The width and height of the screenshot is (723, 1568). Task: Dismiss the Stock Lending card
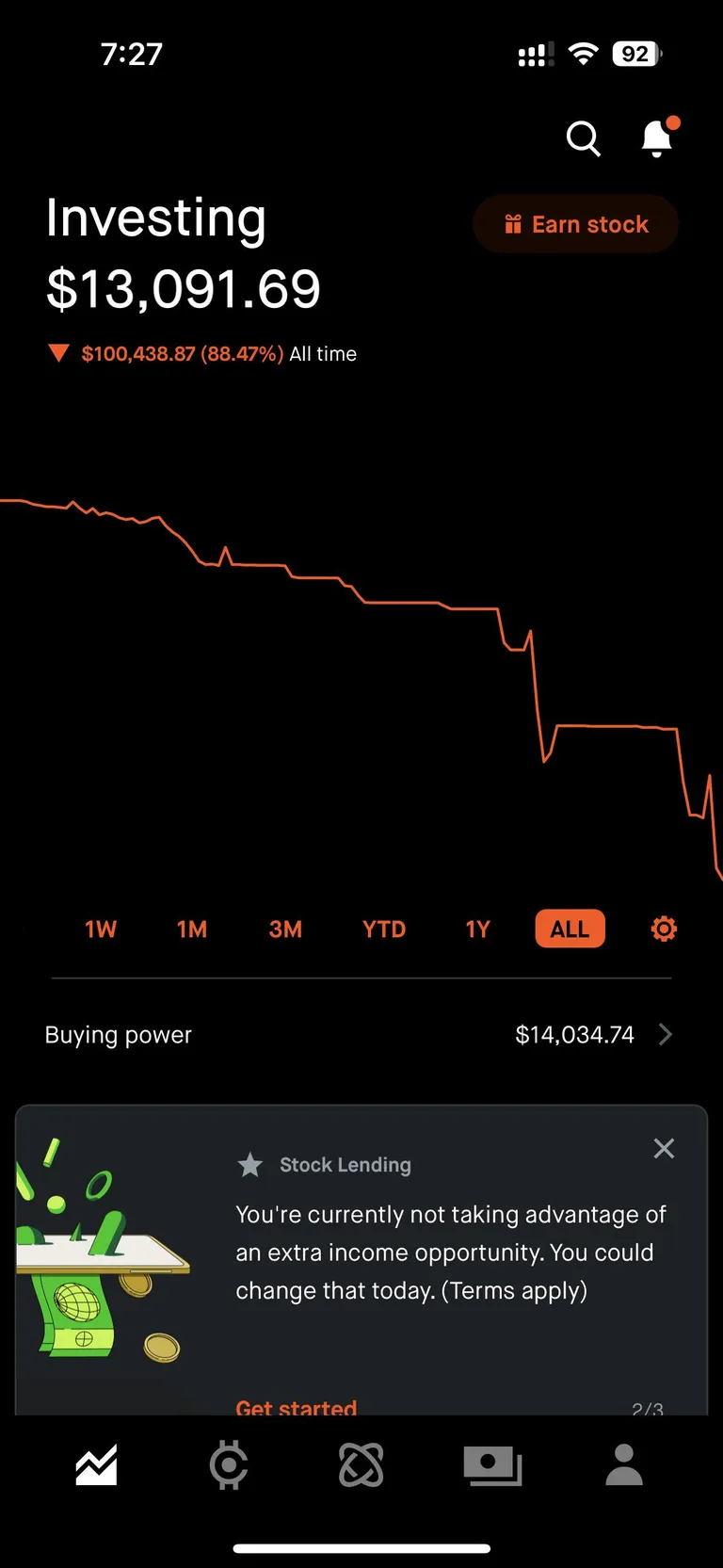[x=664, y=1148]
